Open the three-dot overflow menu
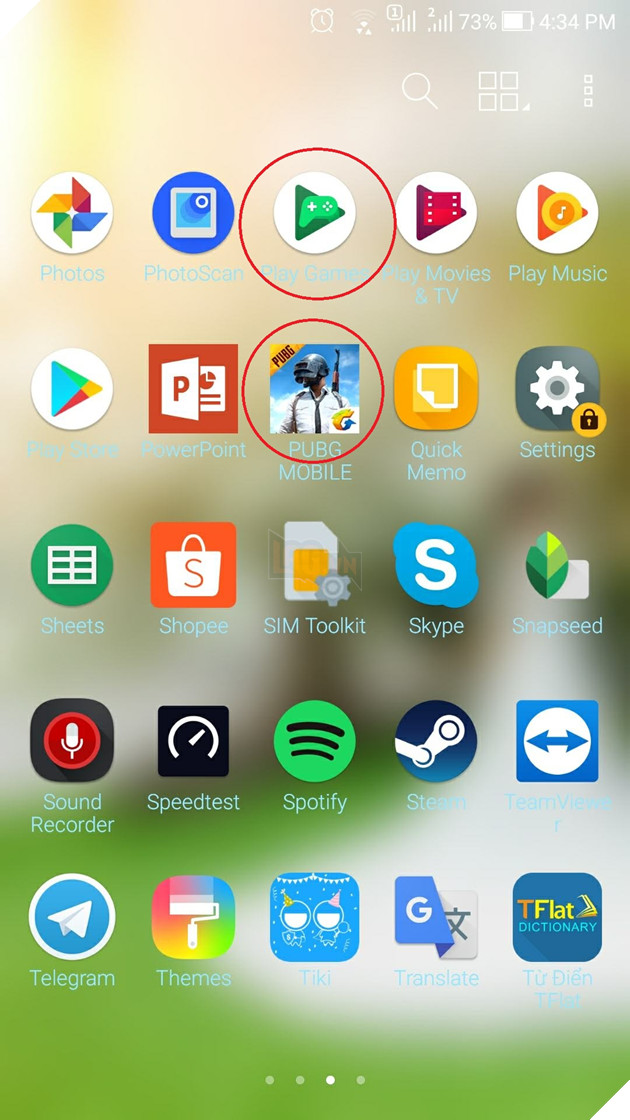The image size is (630, 1120). point(589,91)
